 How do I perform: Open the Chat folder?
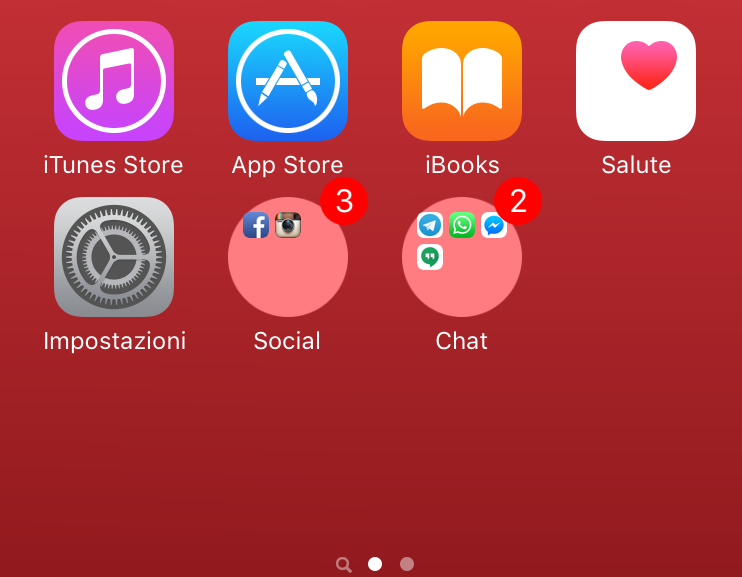461,257
